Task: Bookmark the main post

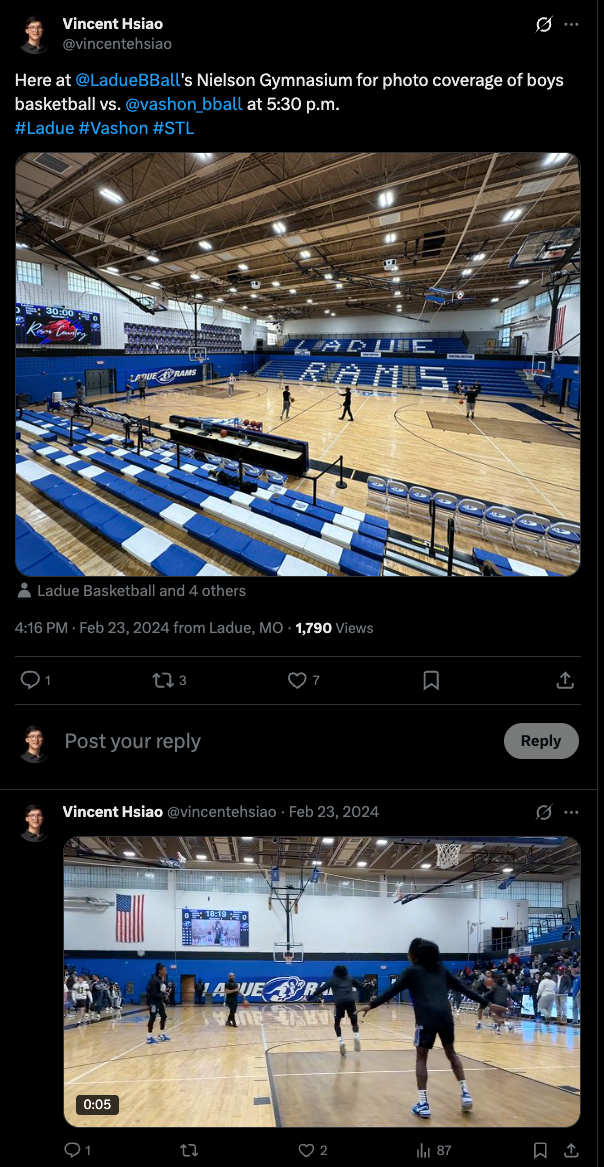Action: (431, 680)
